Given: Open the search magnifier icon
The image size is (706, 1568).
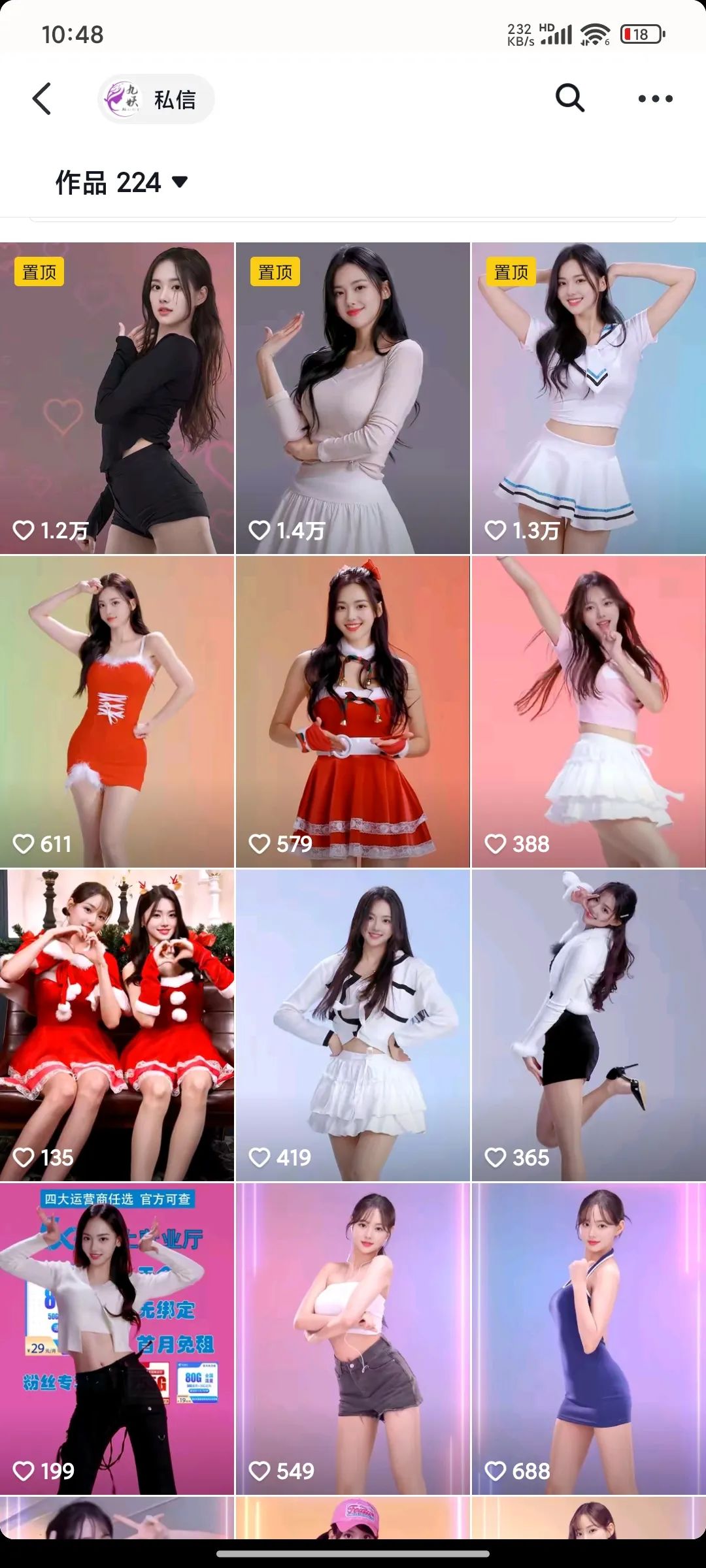Looking at the screenshot, I should pos(570,98).
